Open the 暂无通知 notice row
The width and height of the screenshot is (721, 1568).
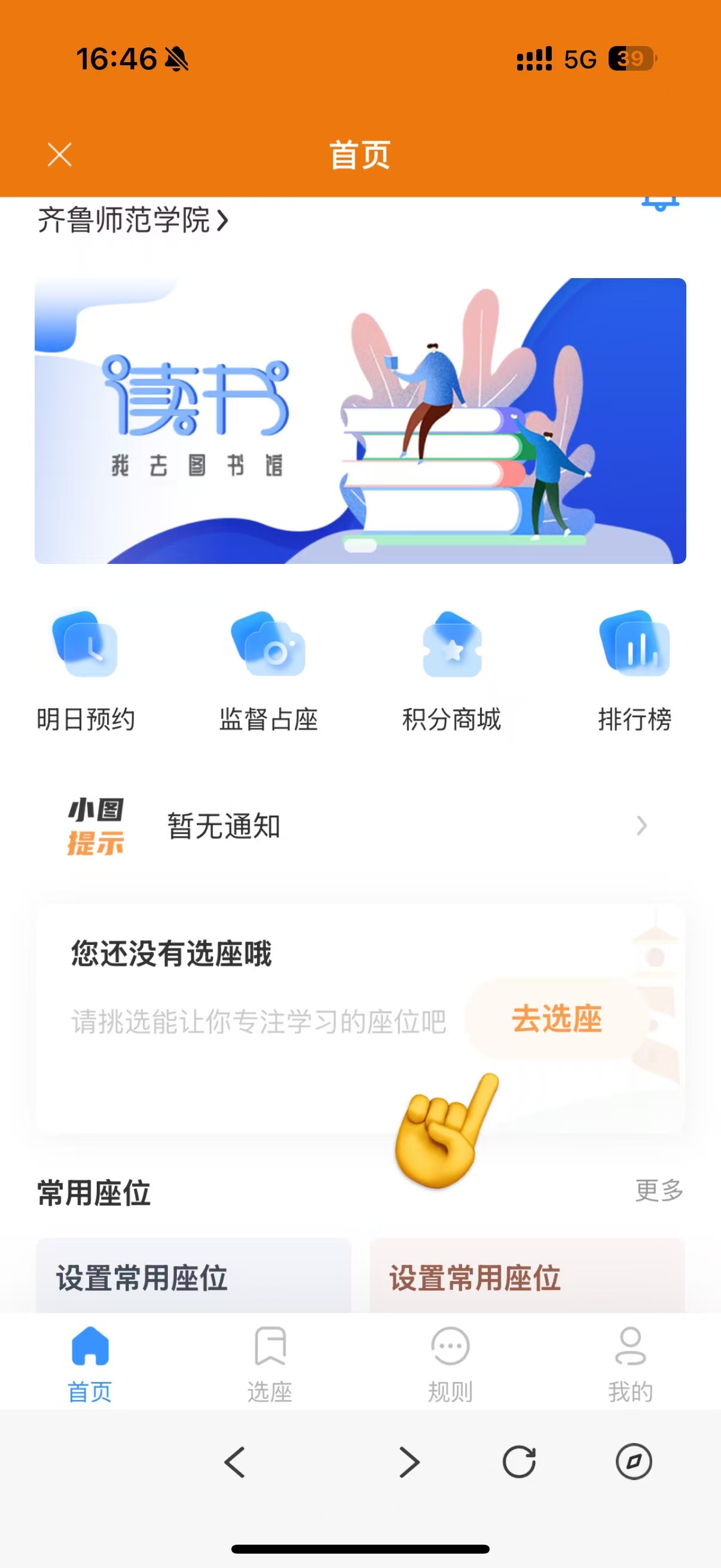point(359,826)
